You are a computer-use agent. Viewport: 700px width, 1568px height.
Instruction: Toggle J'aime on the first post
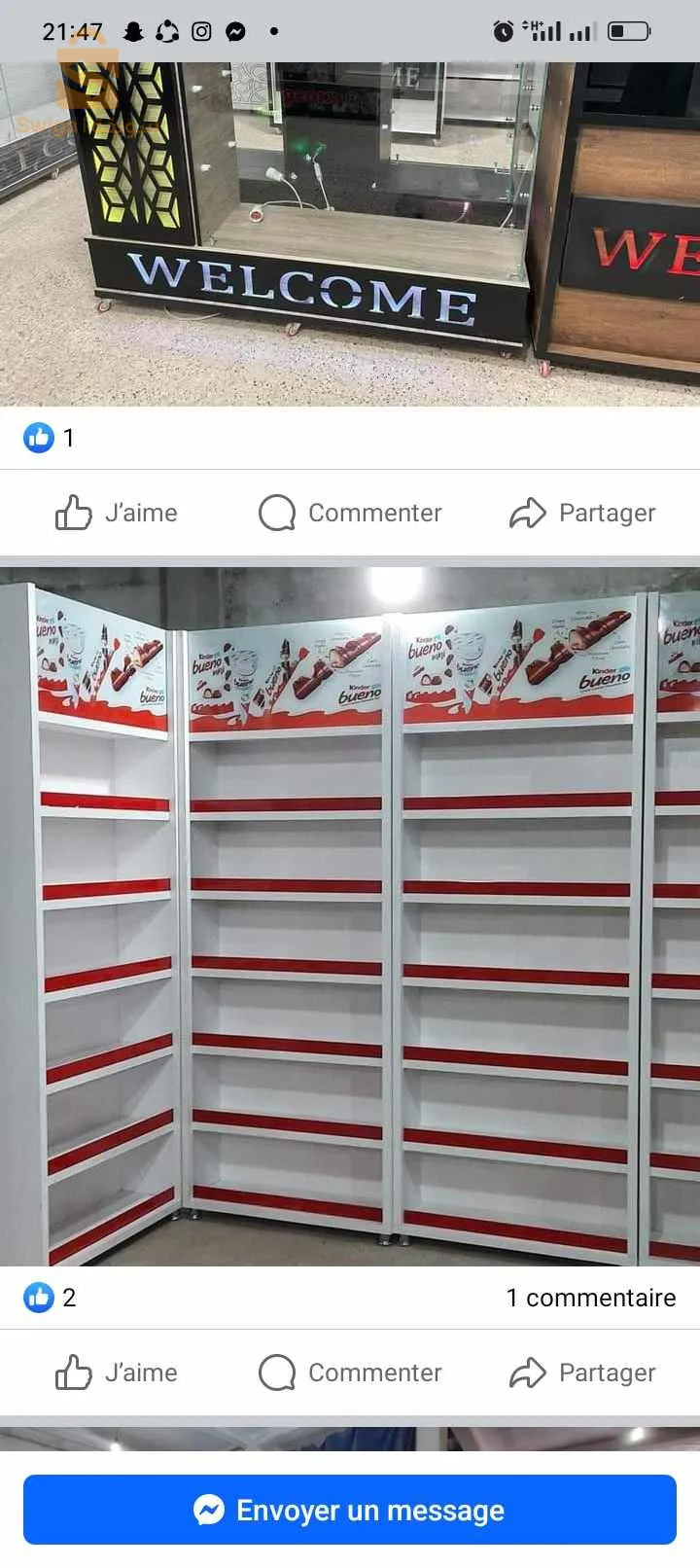click(x=117, y=513)
